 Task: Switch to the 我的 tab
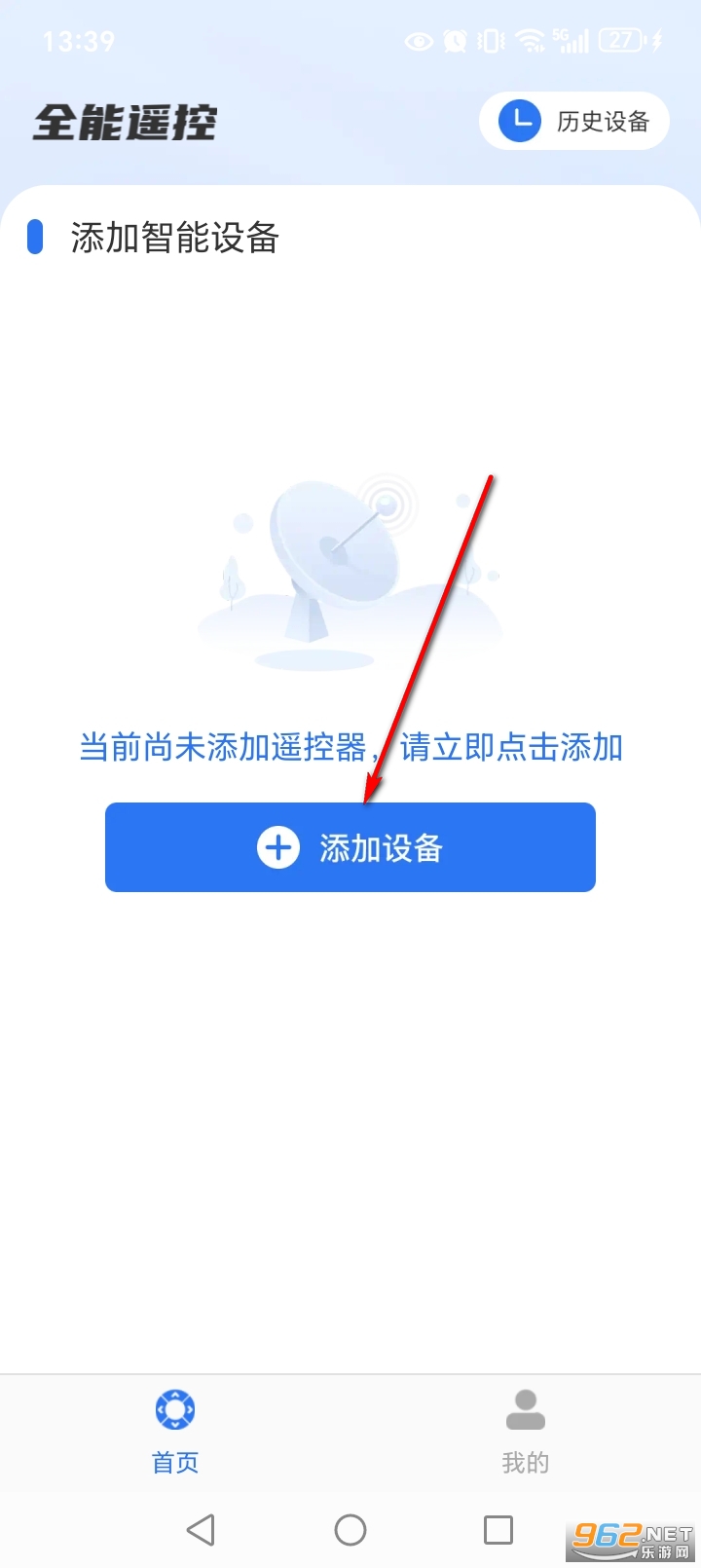click(x=526, y=1432)
